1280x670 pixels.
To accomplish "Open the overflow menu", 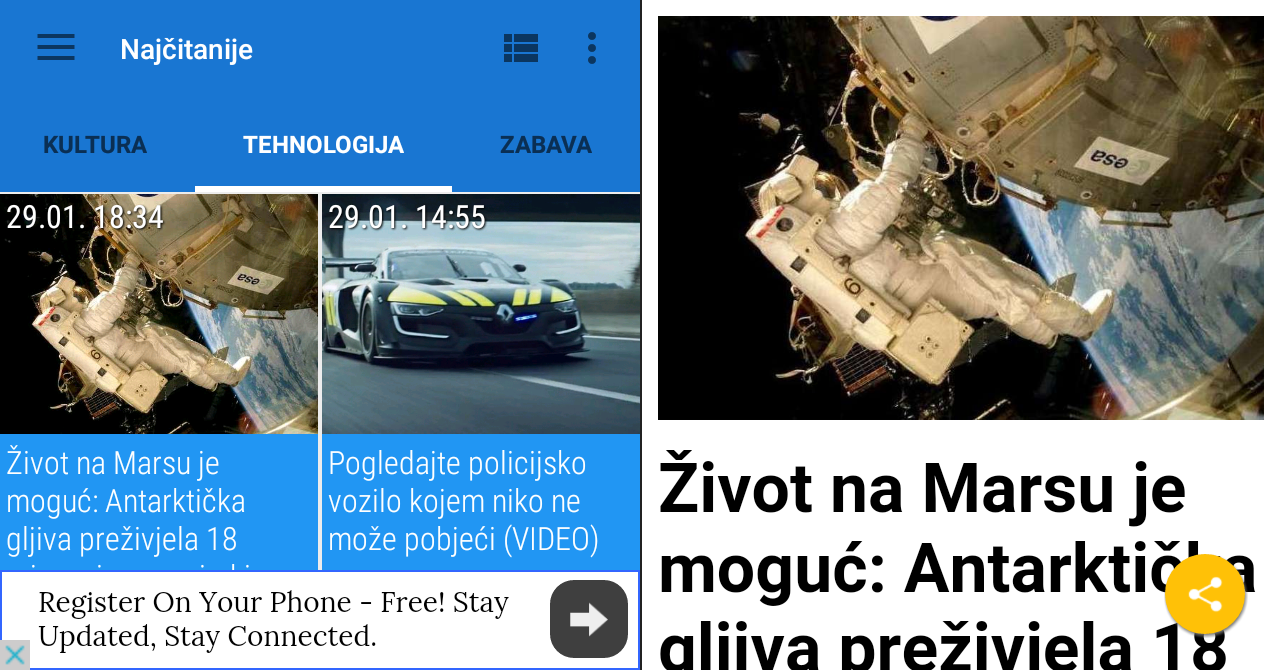I will 592,48.
